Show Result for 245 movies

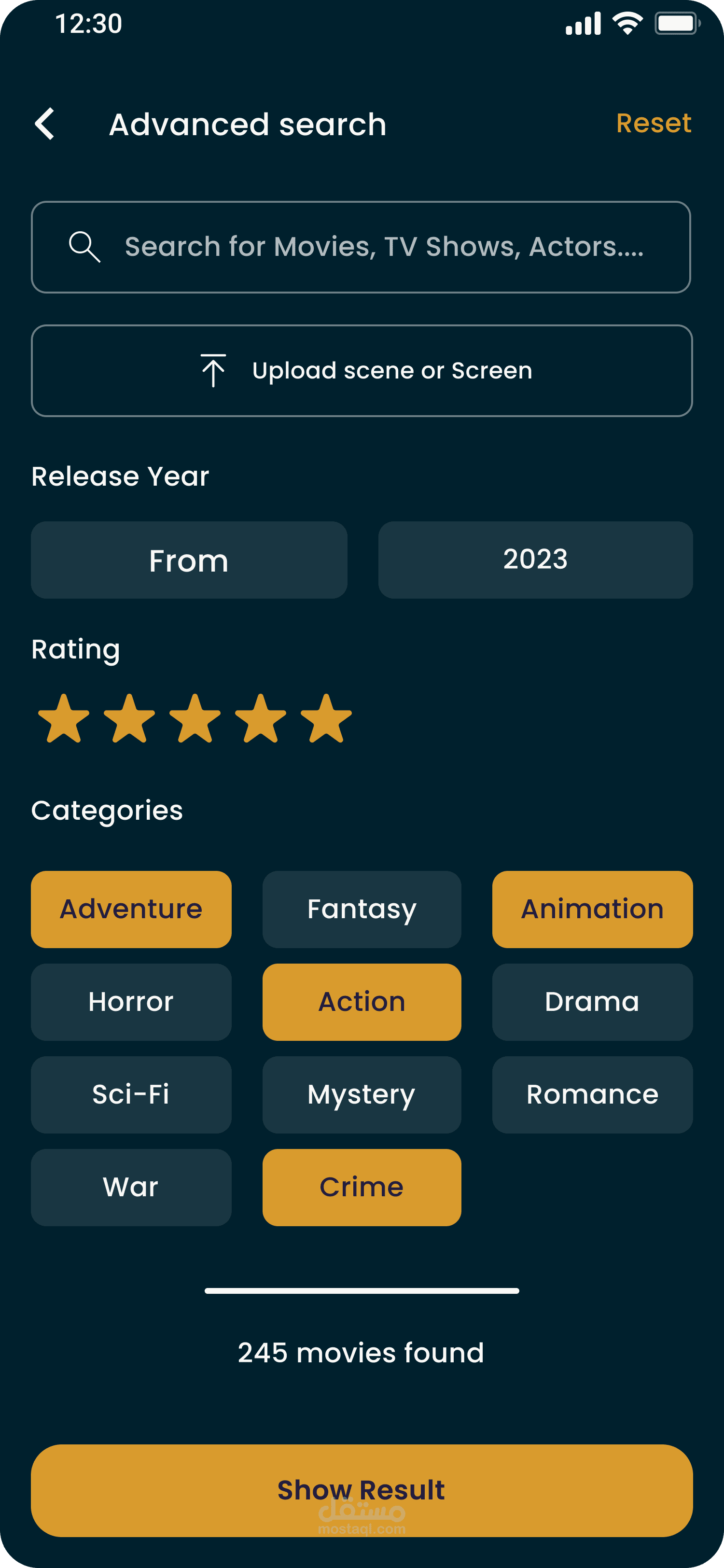[x=362, y=1491]
